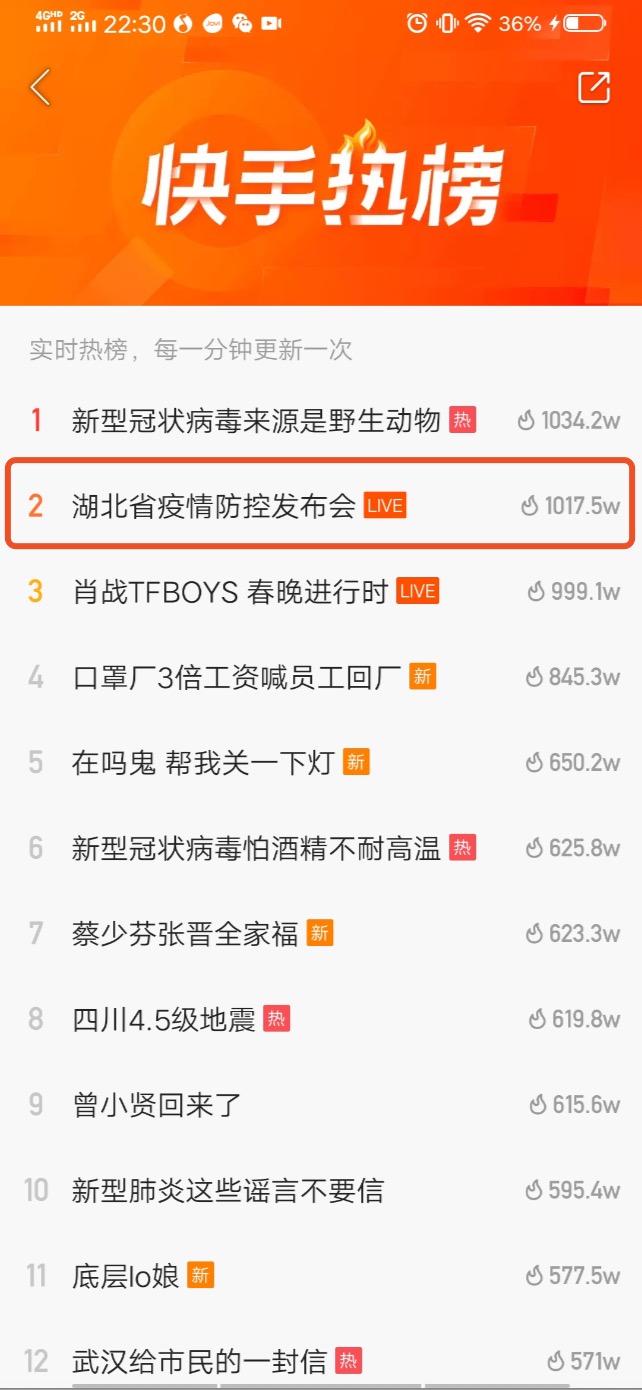Screen dimensions: 642x1390
Task: Open 蔡少芬张晋全家福 topic
Action: [x=321, y=934]
